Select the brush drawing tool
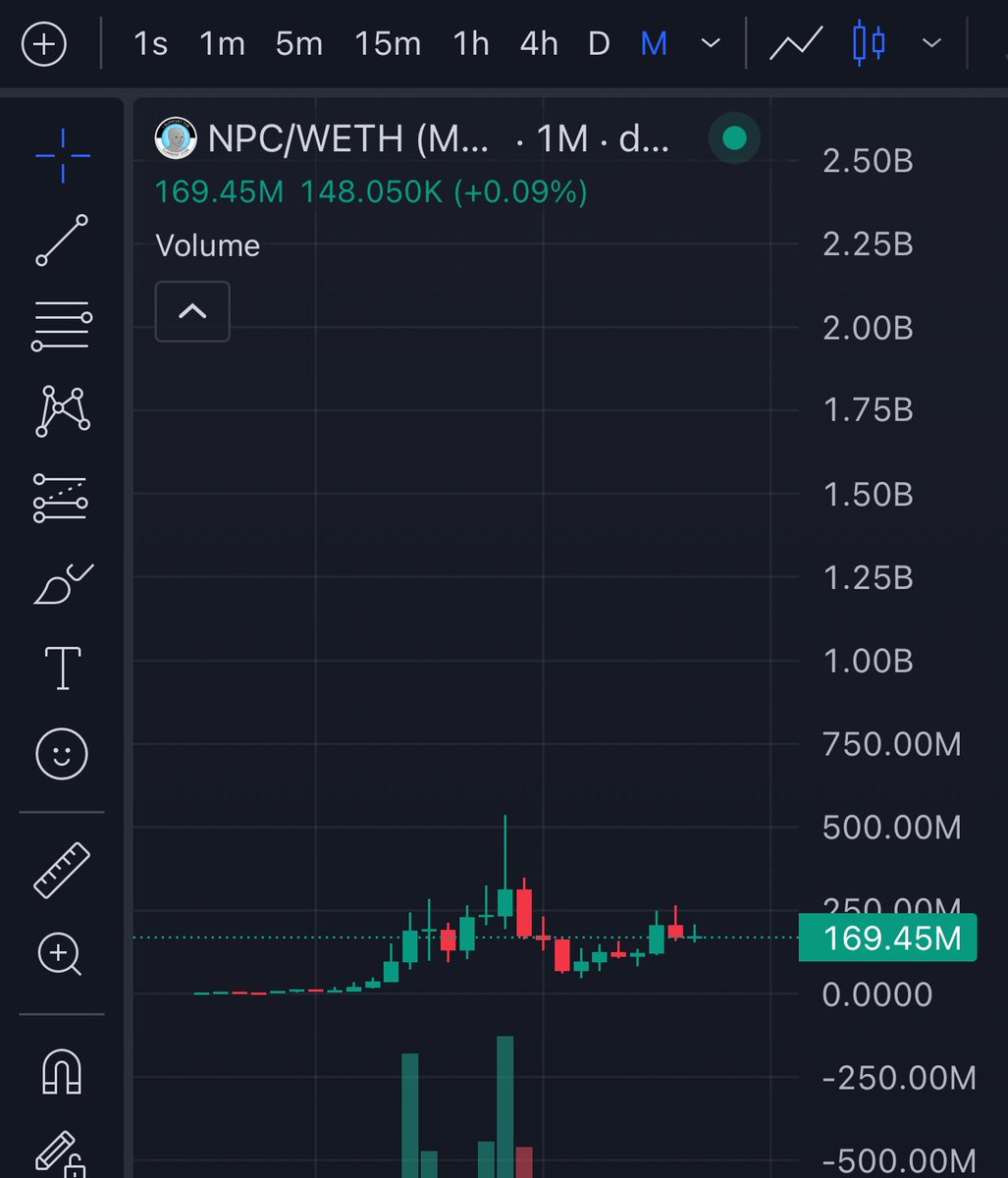The height and width of the screenshot is (1178, 1008). [62, 584]
